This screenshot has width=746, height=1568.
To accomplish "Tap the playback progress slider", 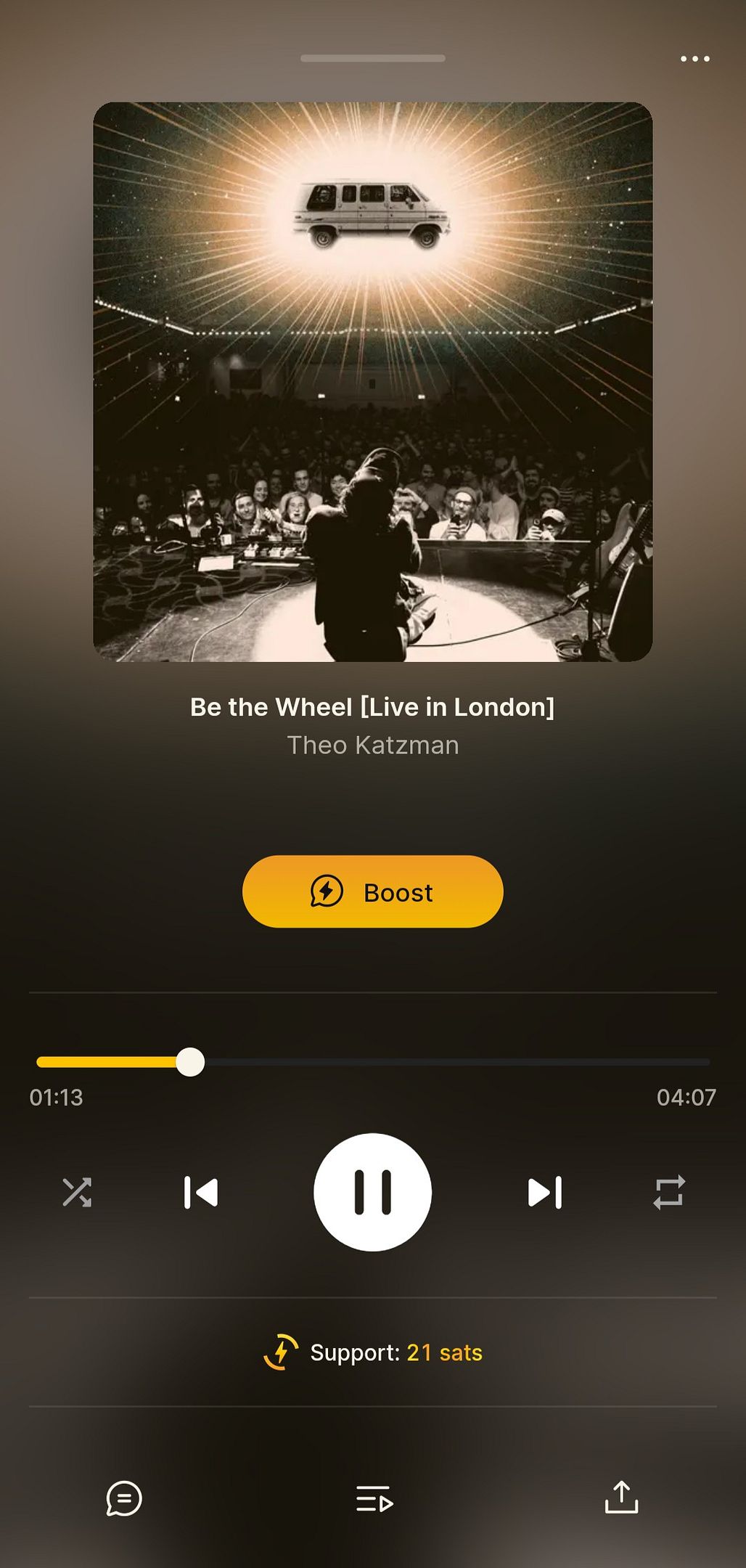I will 372,1062.
